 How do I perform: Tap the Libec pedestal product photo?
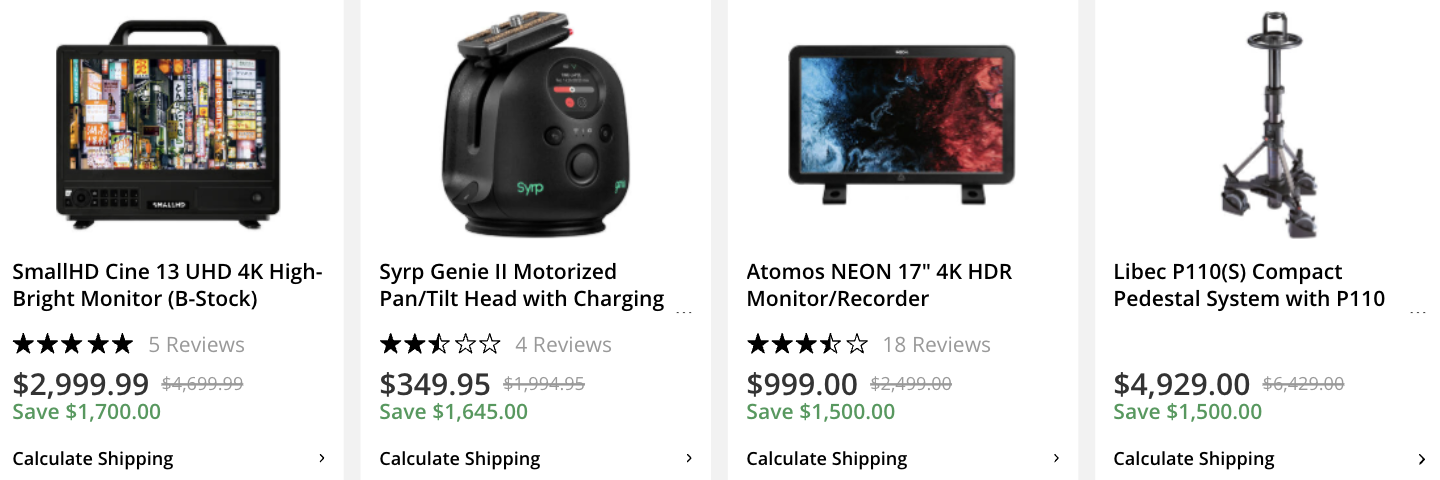click(1268, 125)
